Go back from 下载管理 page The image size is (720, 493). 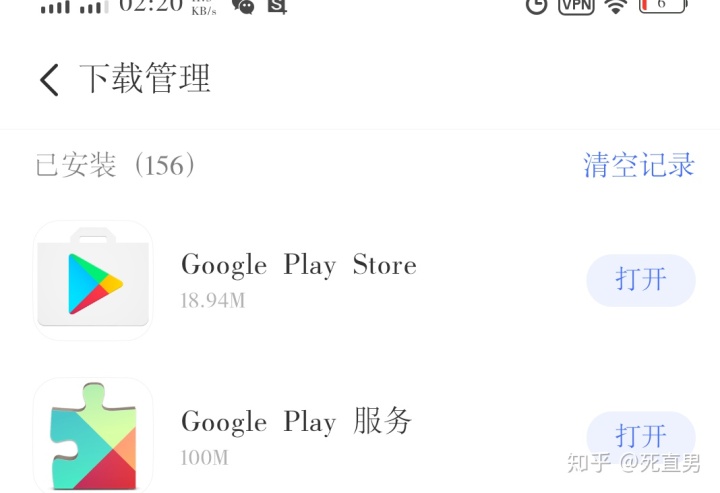point(49,79)
